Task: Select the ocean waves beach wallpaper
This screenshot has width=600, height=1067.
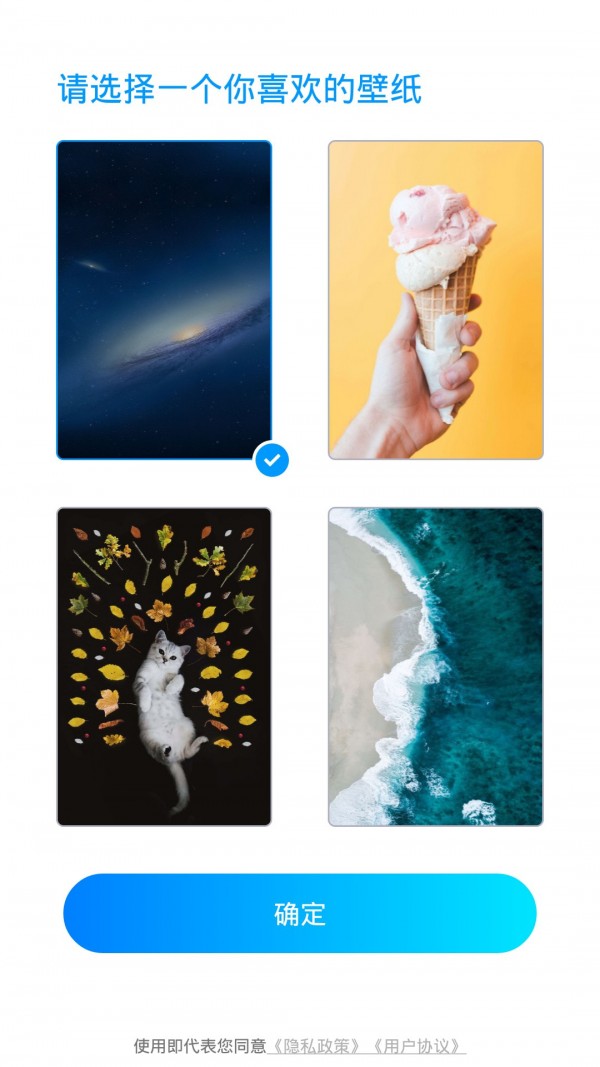Action: click(x=435, y=666)
